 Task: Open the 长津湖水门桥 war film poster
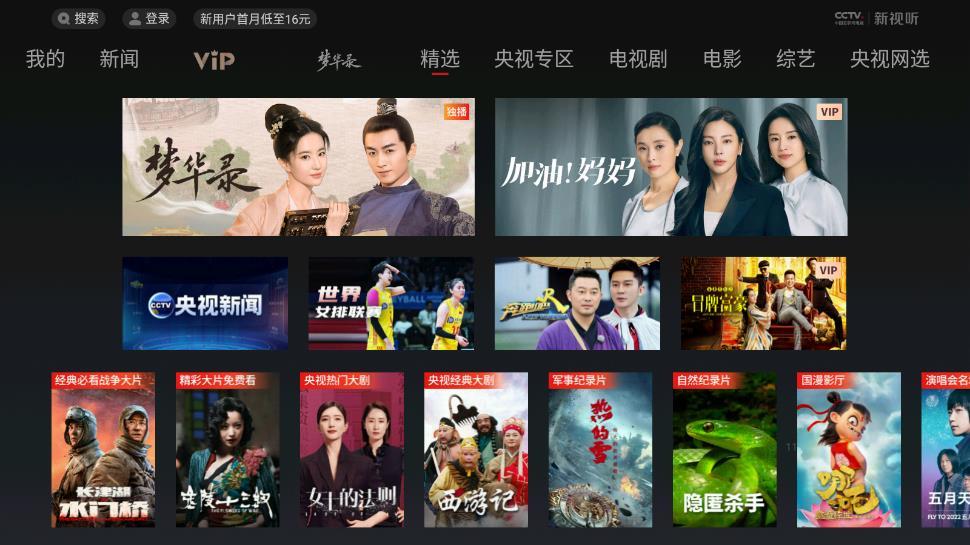tap(103, 450)
